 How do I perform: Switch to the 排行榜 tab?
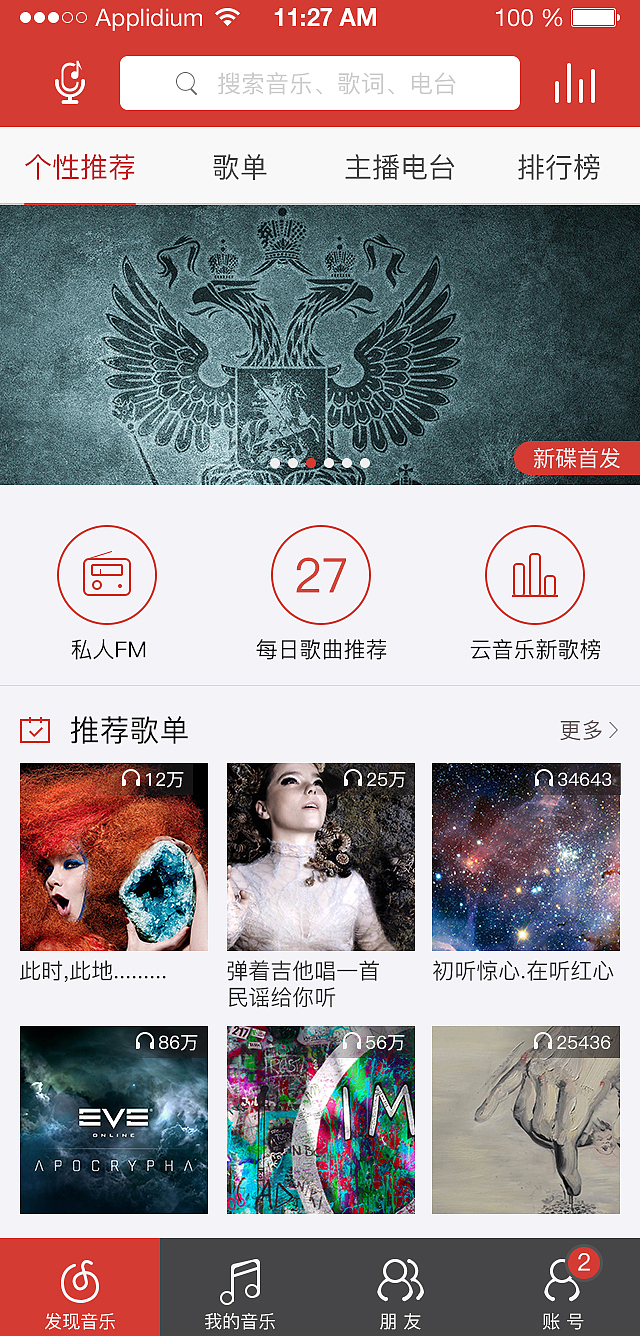[x=559, y=167]
